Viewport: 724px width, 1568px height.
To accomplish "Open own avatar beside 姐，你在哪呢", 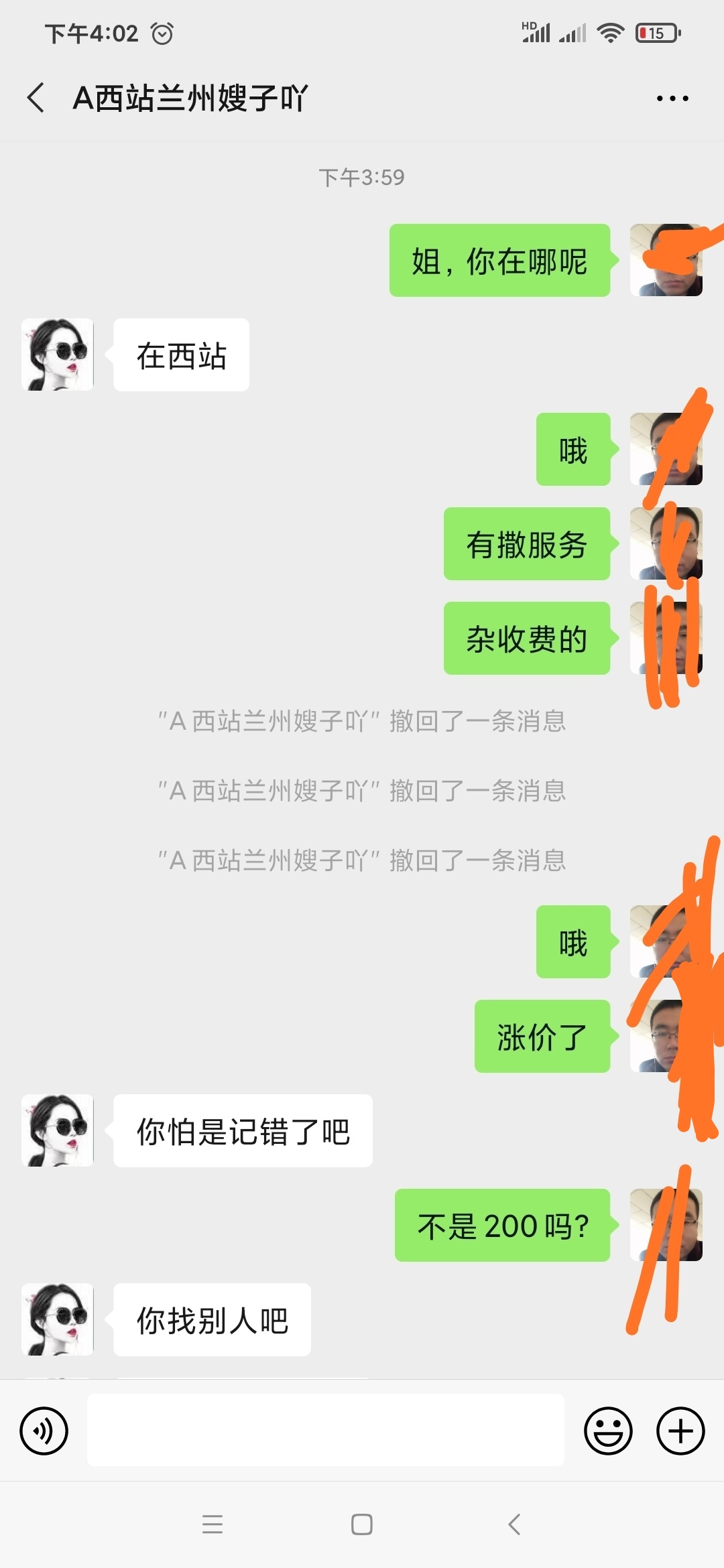I will click(x=666, y=260).
